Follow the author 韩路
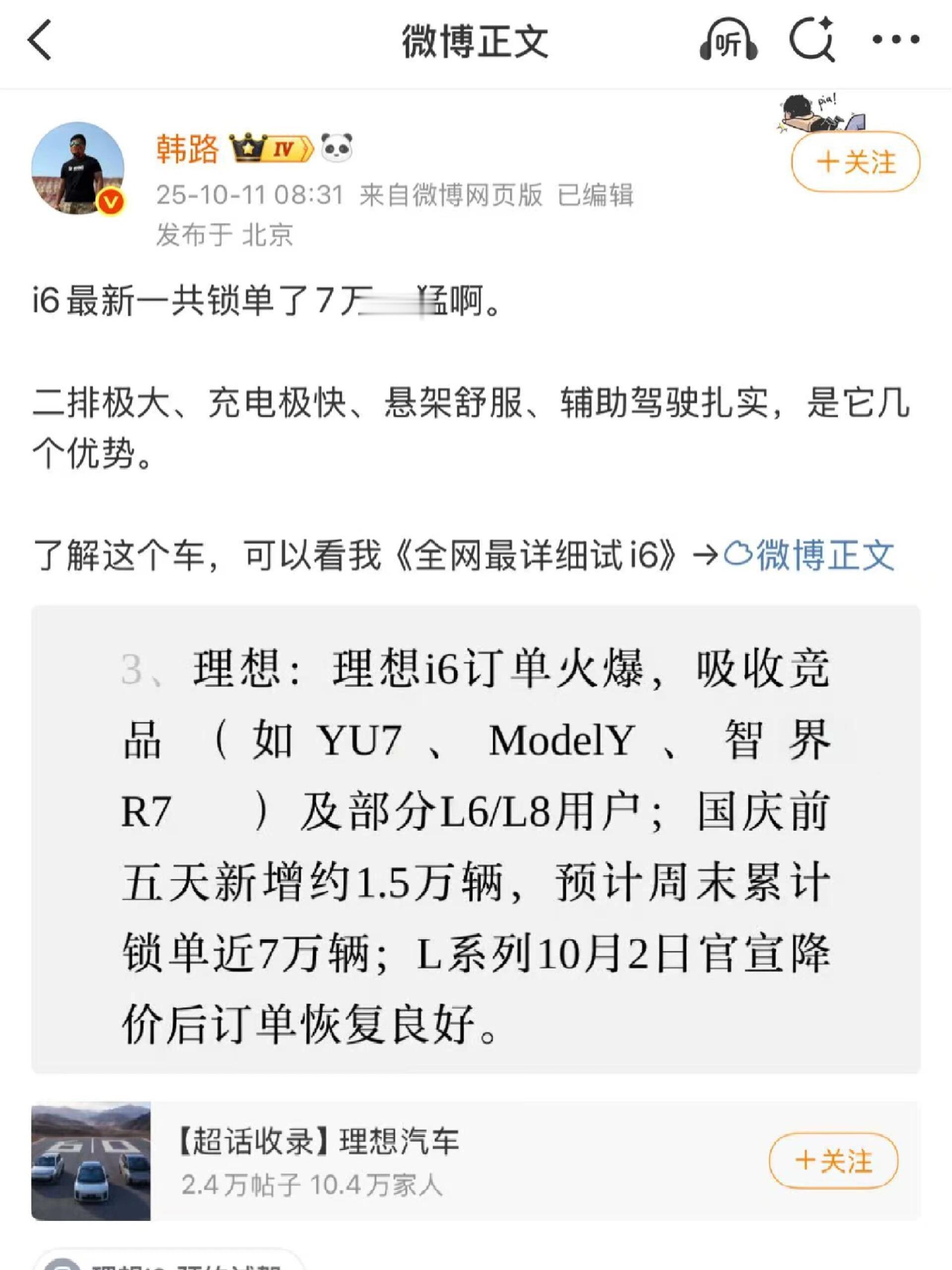 pos(855,163)
